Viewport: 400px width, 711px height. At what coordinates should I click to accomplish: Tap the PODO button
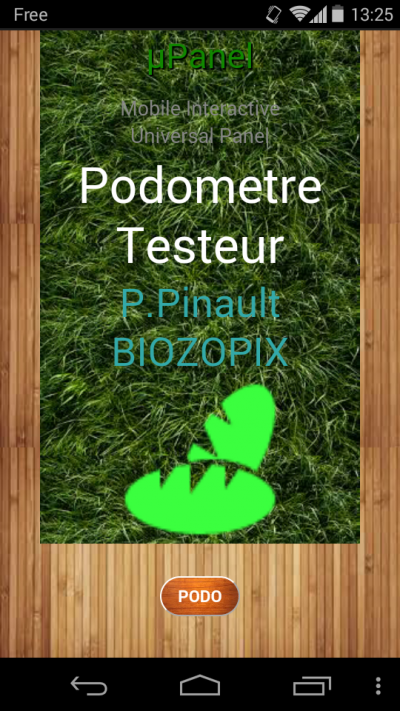(200, 596)
